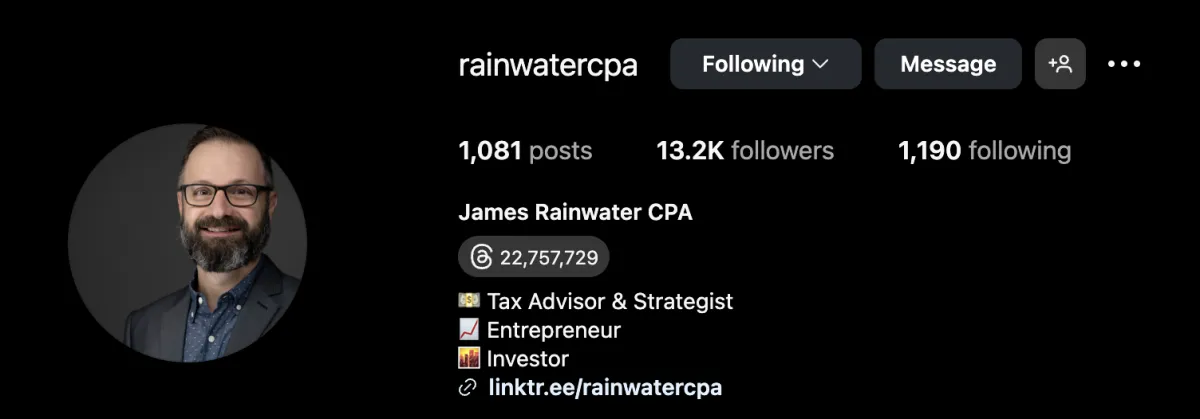The image size is (1200, 419).
Task: View the 13.2K followers list
Action: [x=745, y=151]
